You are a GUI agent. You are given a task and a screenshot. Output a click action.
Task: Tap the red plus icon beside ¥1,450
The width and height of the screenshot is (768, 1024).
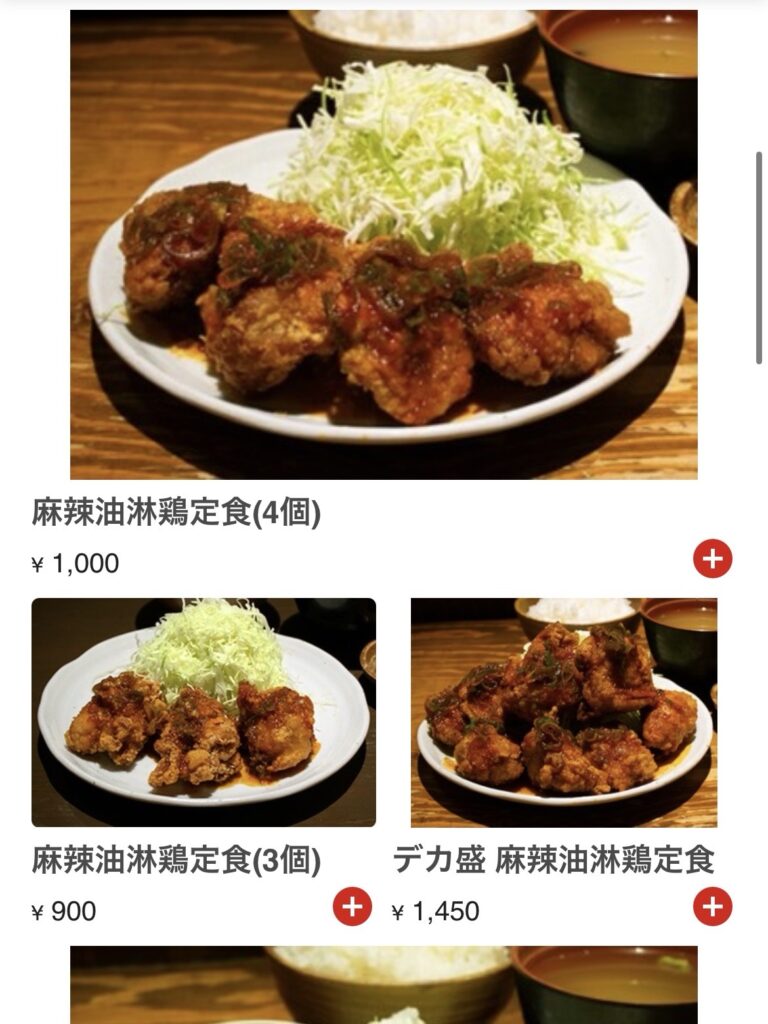713,908
